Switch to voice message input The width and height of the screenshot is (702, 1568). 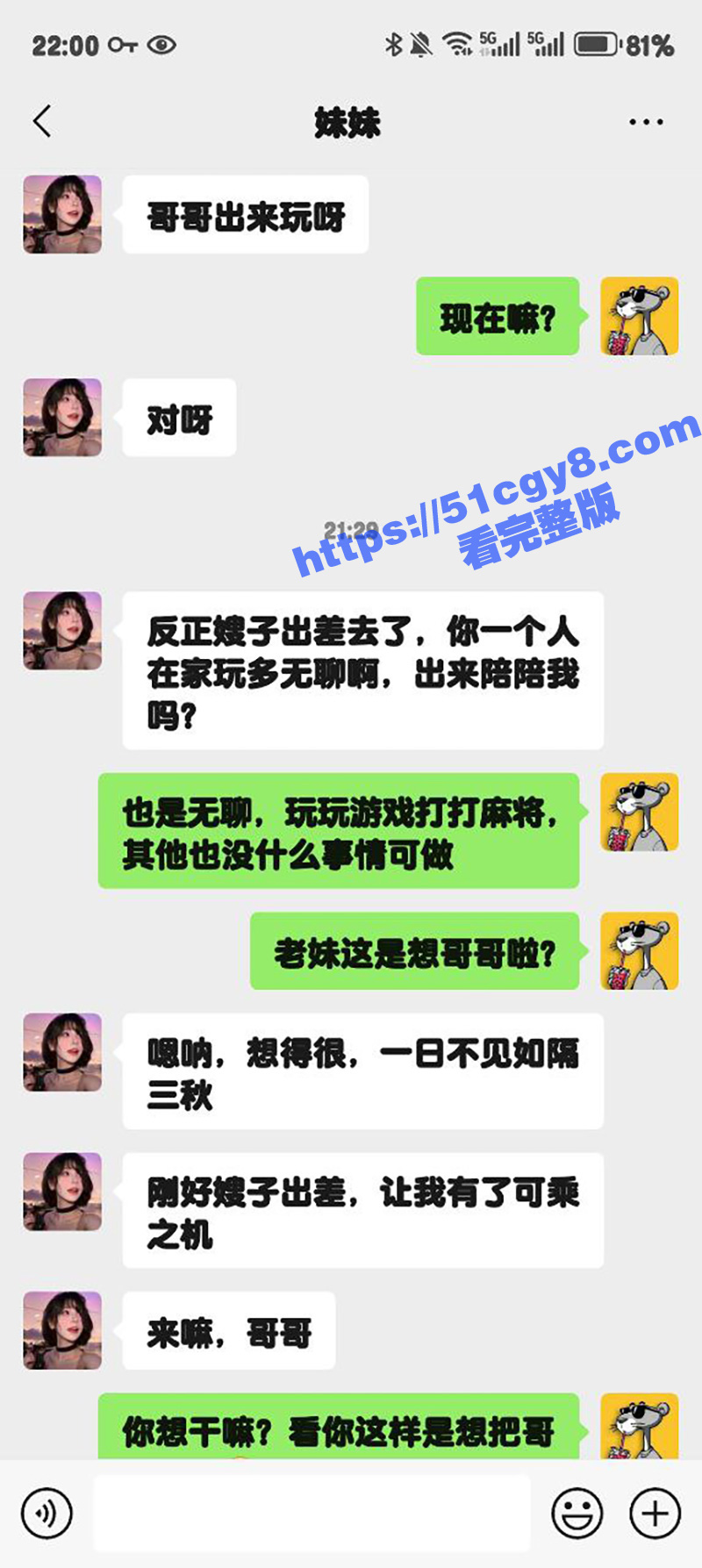click(x=46, y=1513)
